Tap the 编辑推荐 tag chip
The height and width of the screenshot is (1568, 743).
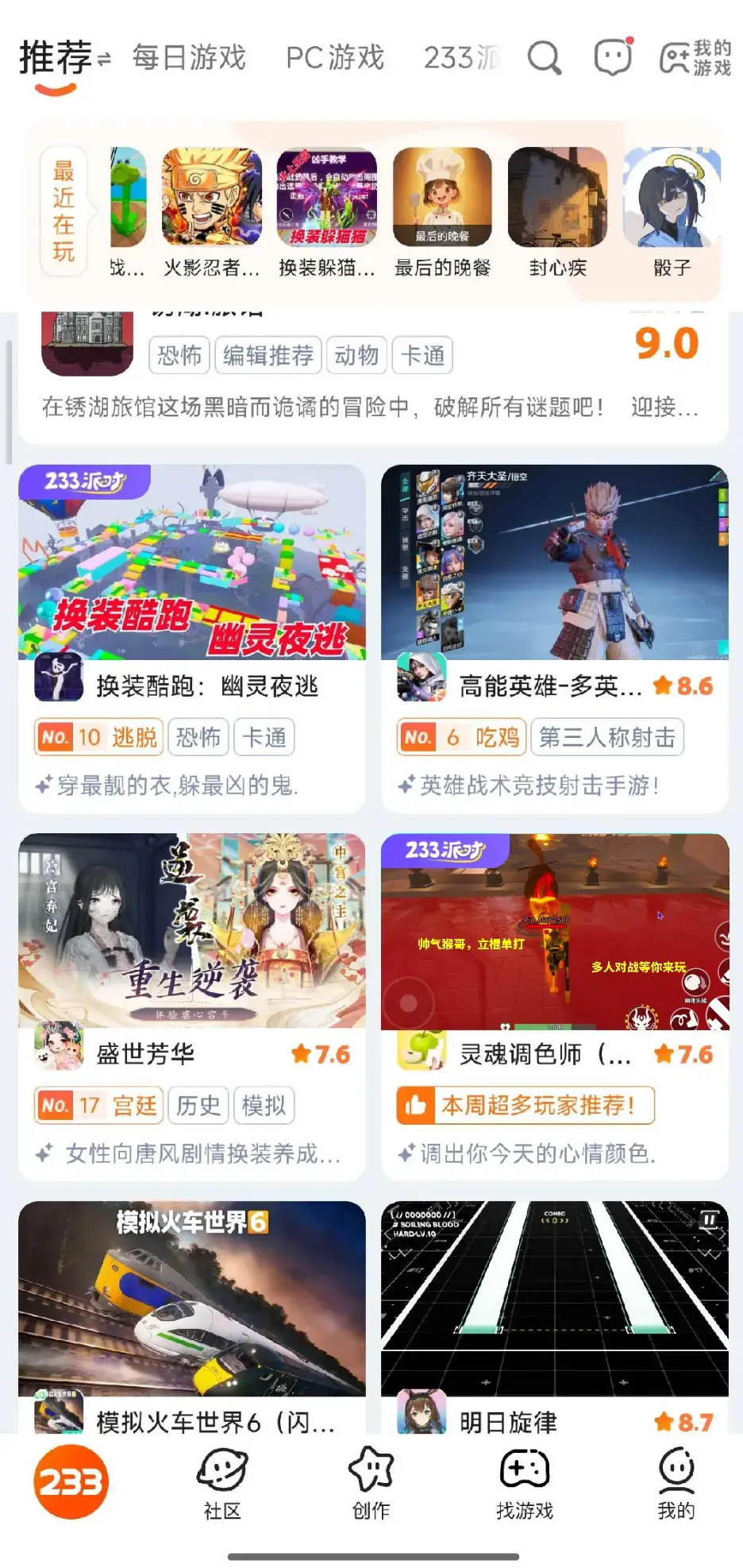[268, 355]
